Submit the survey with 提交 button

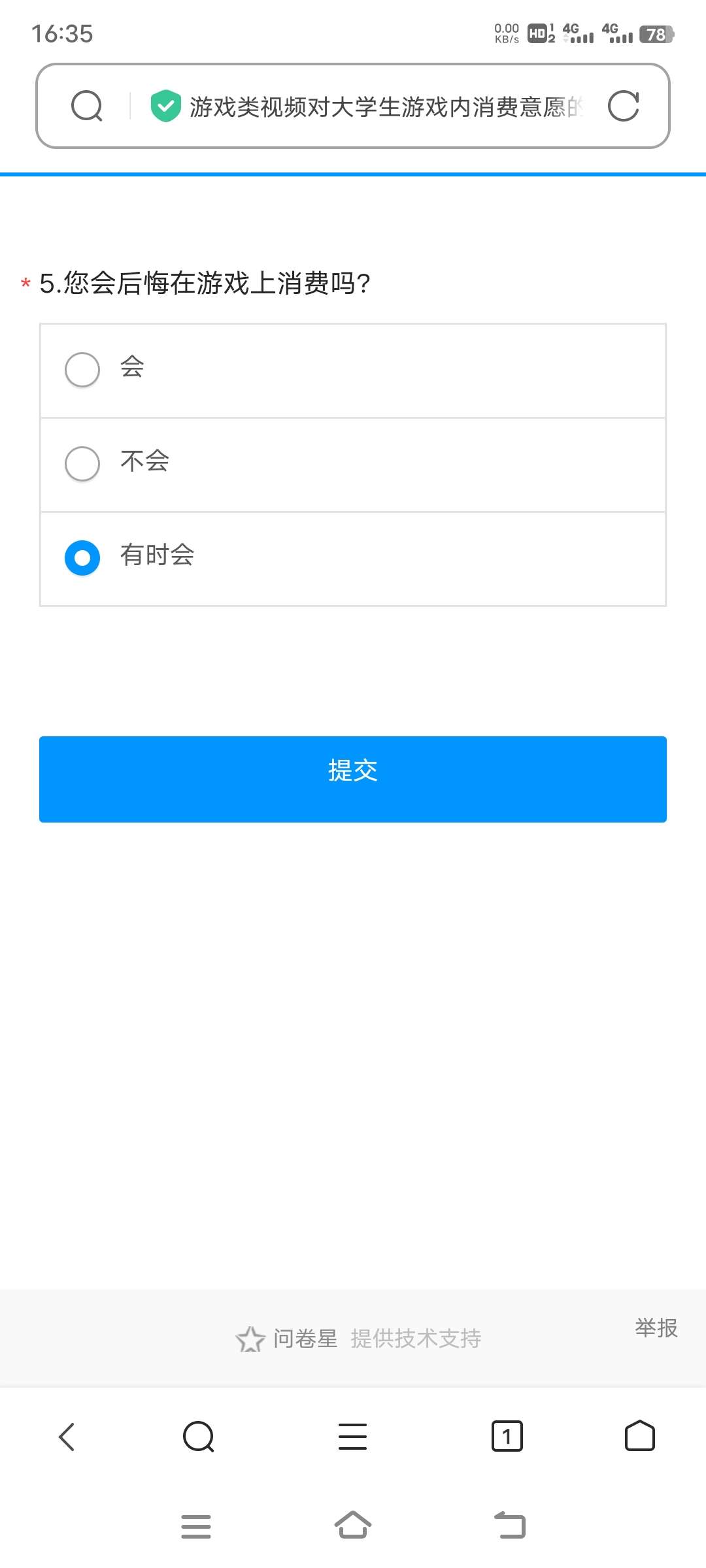pos(353,779)
